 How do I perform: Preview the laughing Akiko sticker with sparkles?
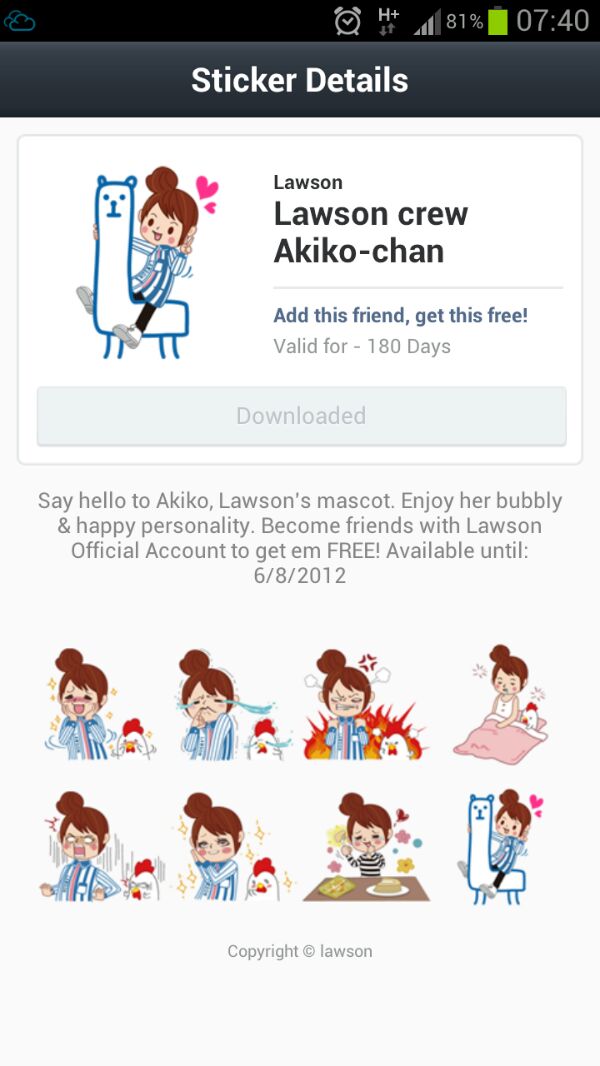click(96, 703)
